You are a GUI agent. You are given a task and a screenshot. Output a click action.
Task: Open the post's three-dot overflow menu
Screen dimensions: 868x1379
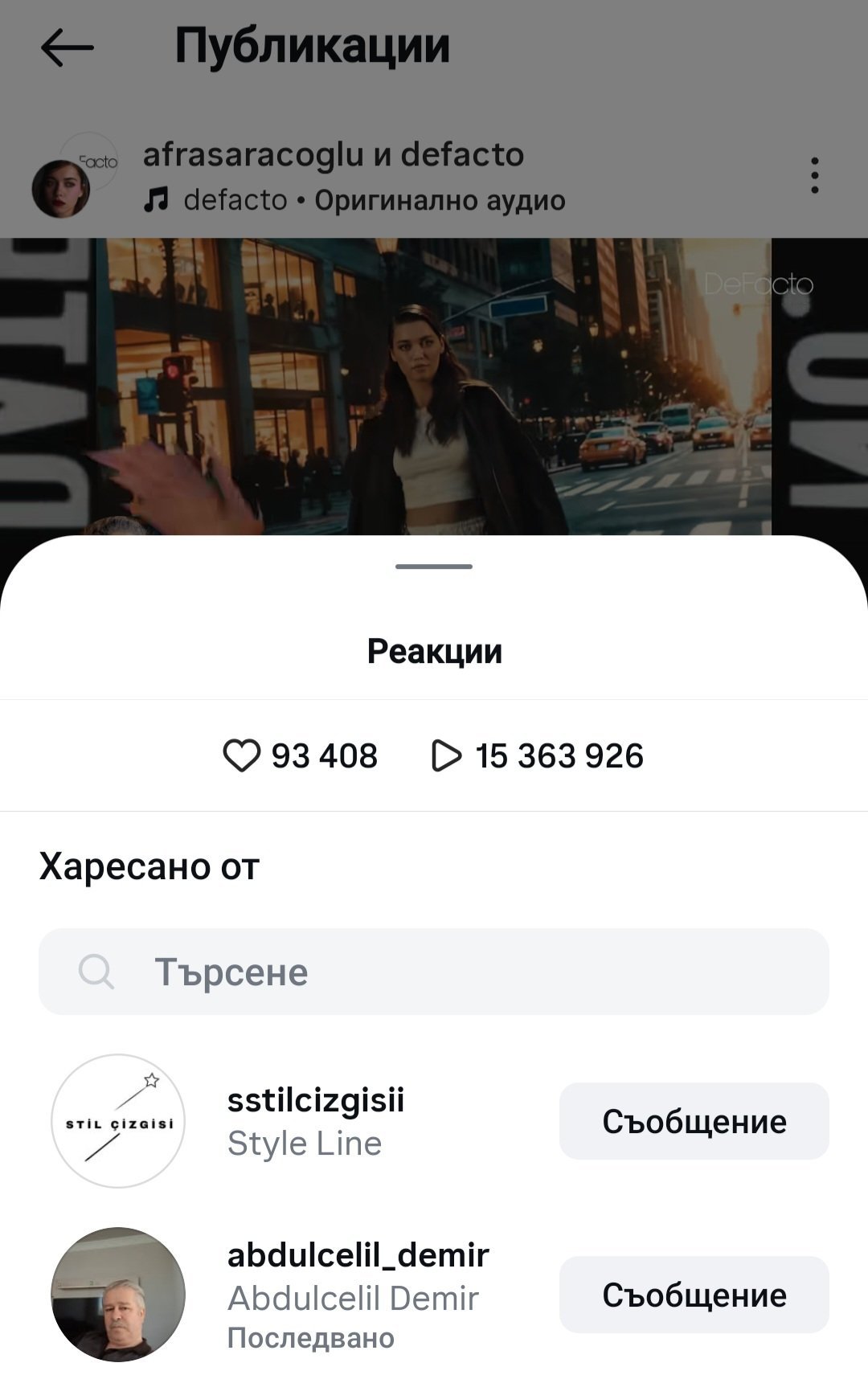tap(814, 175)
